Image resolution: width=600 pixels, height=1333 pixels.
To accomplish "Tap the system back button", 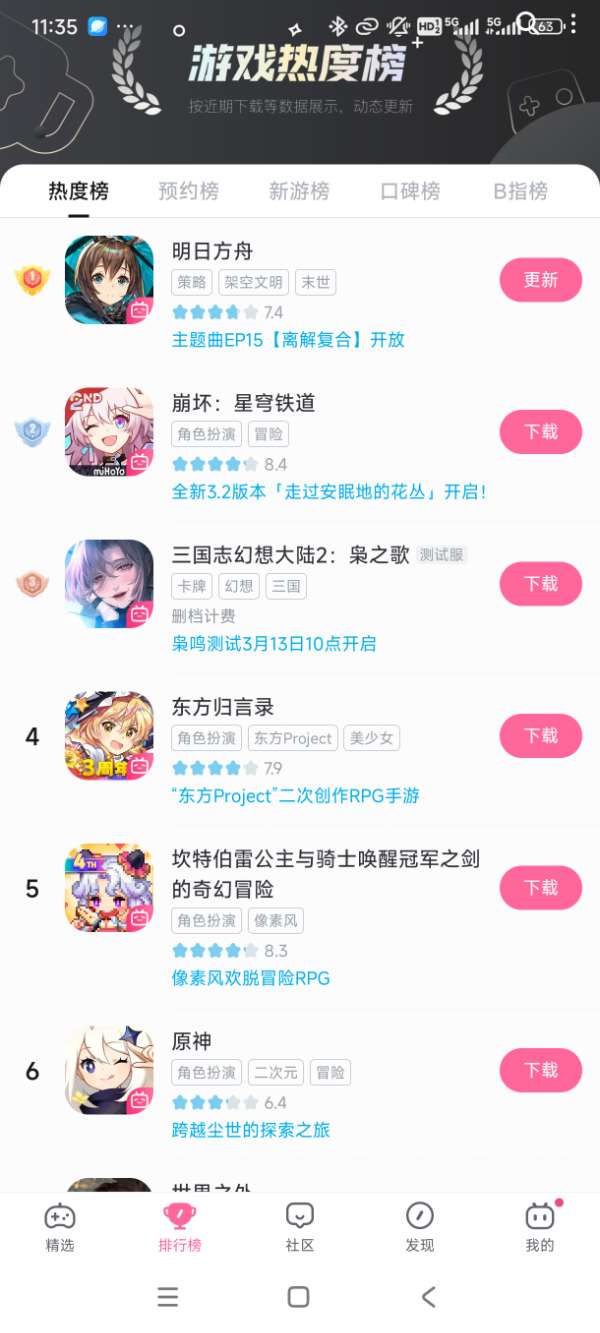I will pyautogui.click(x=429, y=1297).
